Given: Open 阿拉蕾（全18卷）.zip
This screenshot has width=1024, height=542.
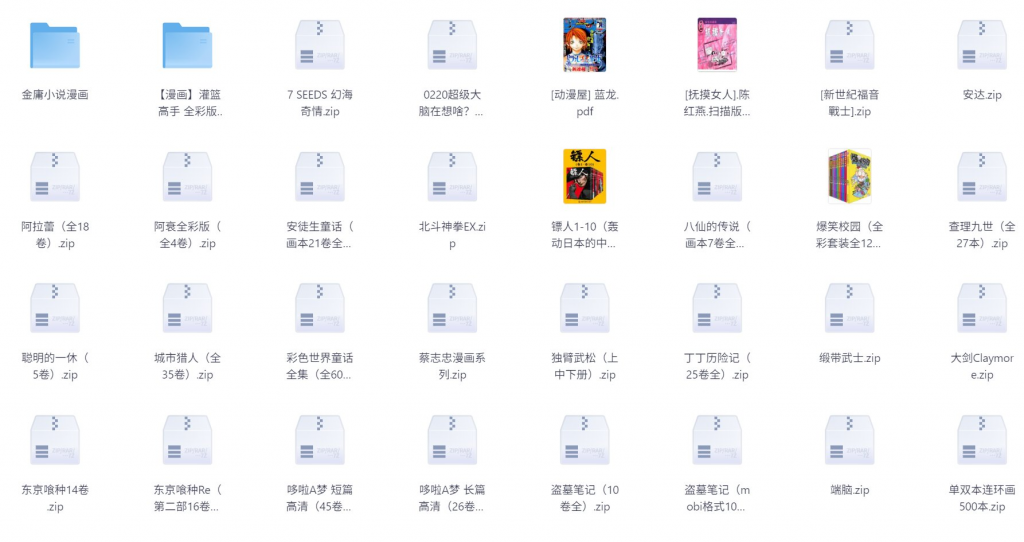Looking at the screenshot, I should (x=55, y=178).
